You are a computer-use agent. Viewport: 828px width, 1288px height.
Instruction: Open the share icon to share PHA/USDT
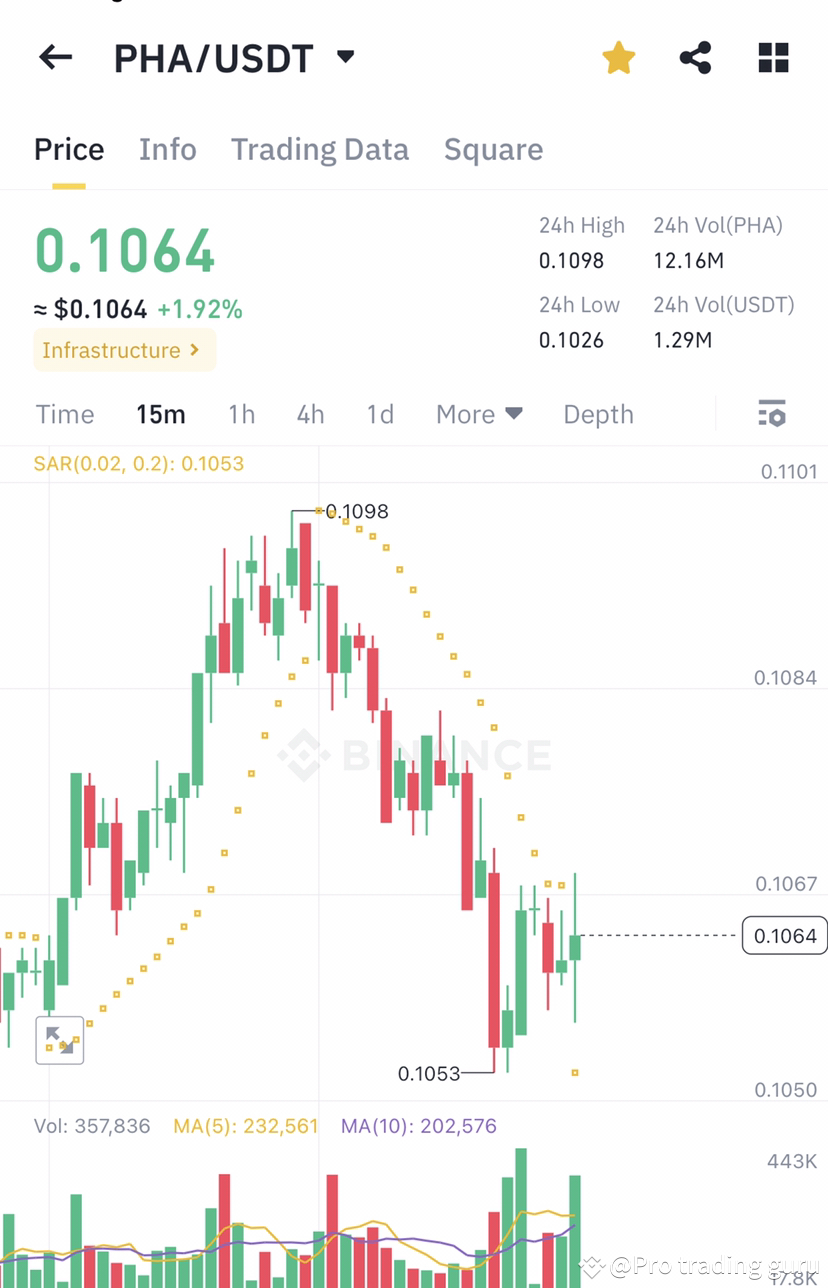coord(695,57)
